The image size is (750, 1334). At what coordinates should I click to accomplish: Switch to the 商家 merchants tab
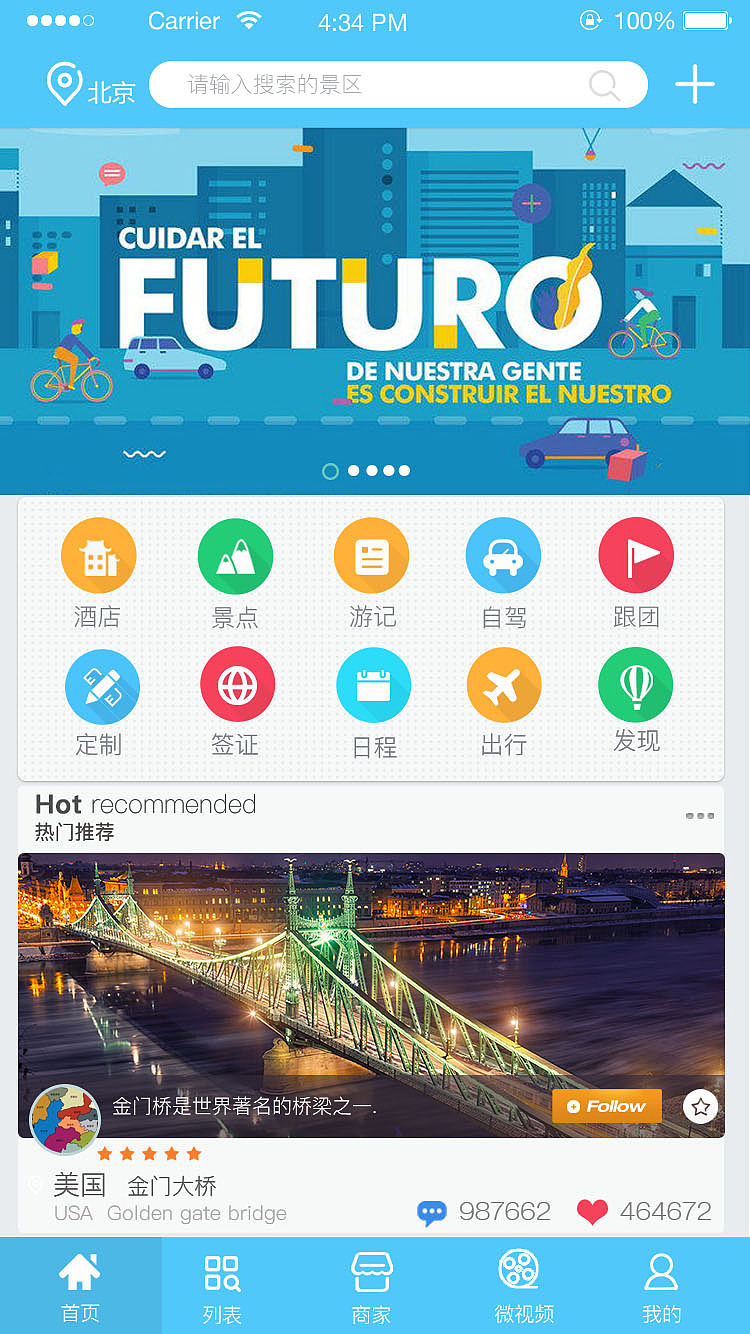click(371, 1288)
